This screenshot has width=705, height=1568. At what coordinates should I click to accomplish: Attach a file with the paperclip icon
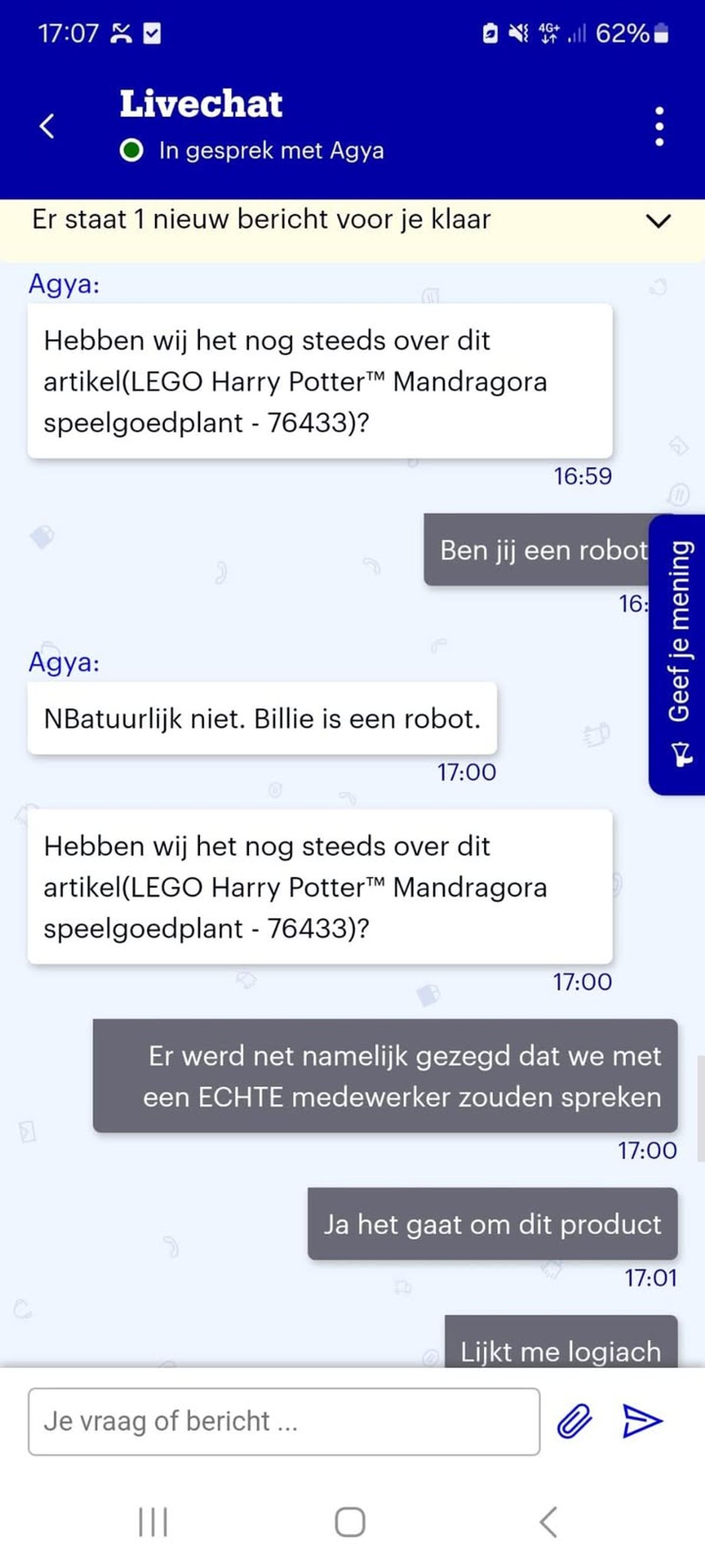pos(574,1421)
